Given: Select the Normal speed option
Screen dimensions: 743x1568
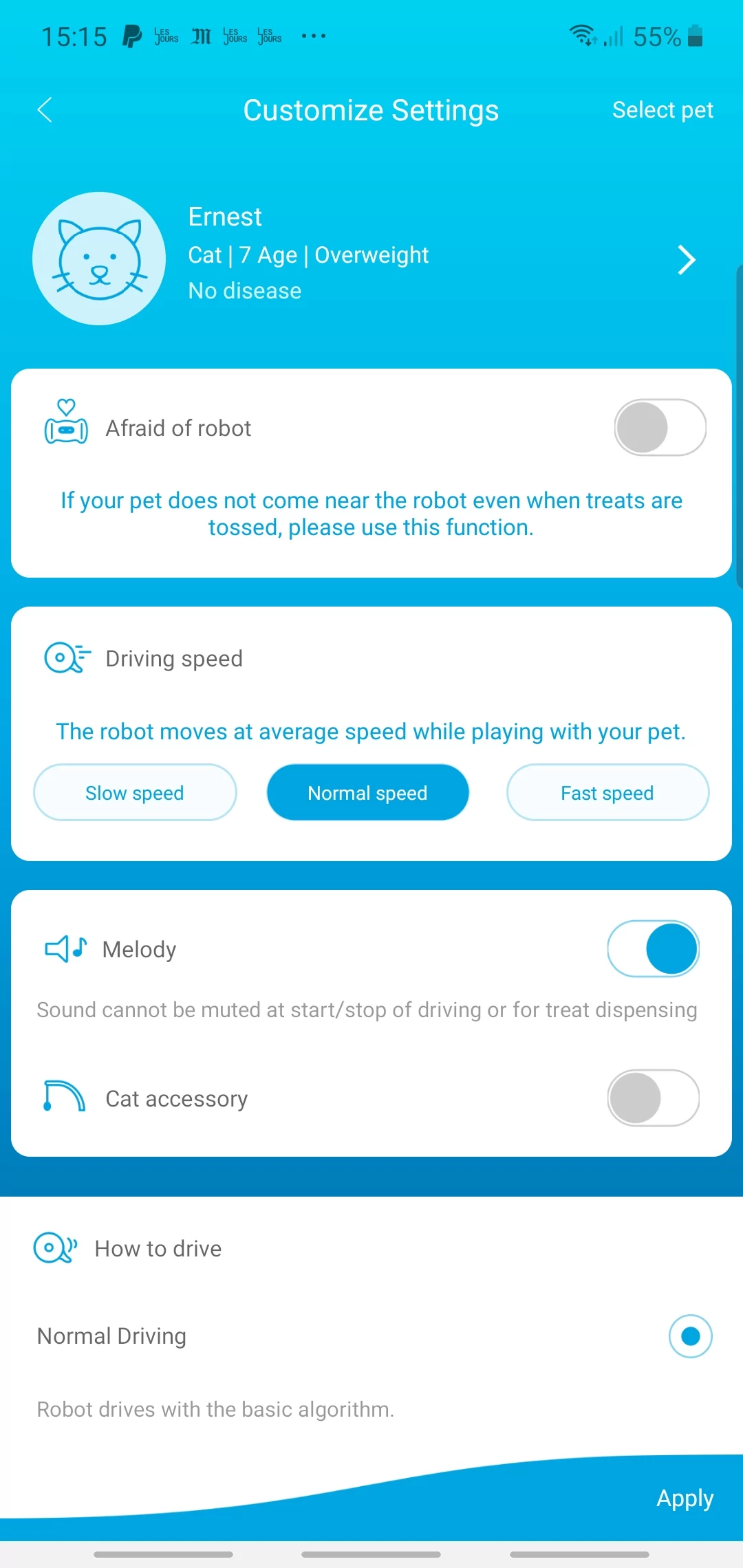Looking at the screenshot, I should click(367, 792).
